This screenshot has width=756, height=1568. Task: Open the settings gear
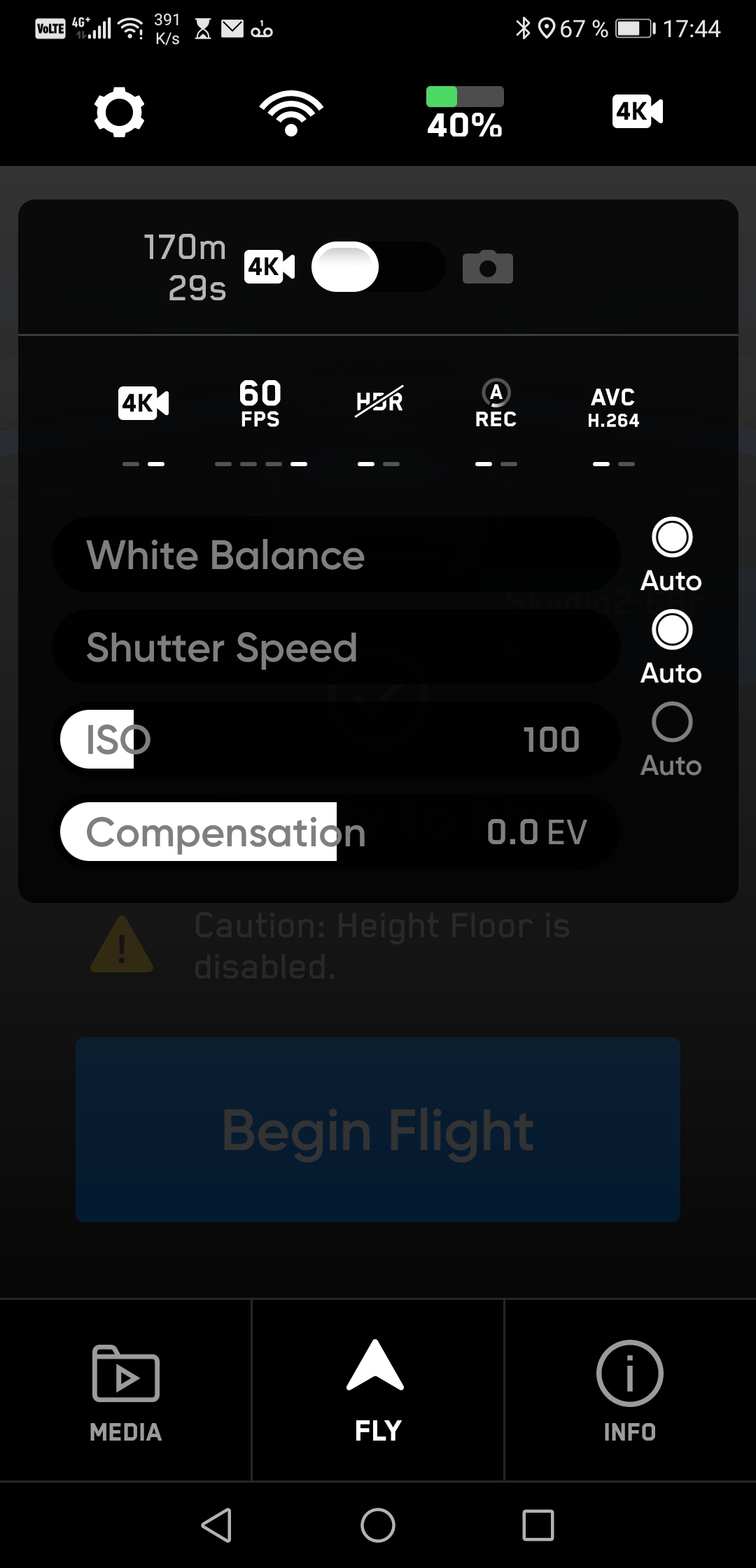[119, 111]
